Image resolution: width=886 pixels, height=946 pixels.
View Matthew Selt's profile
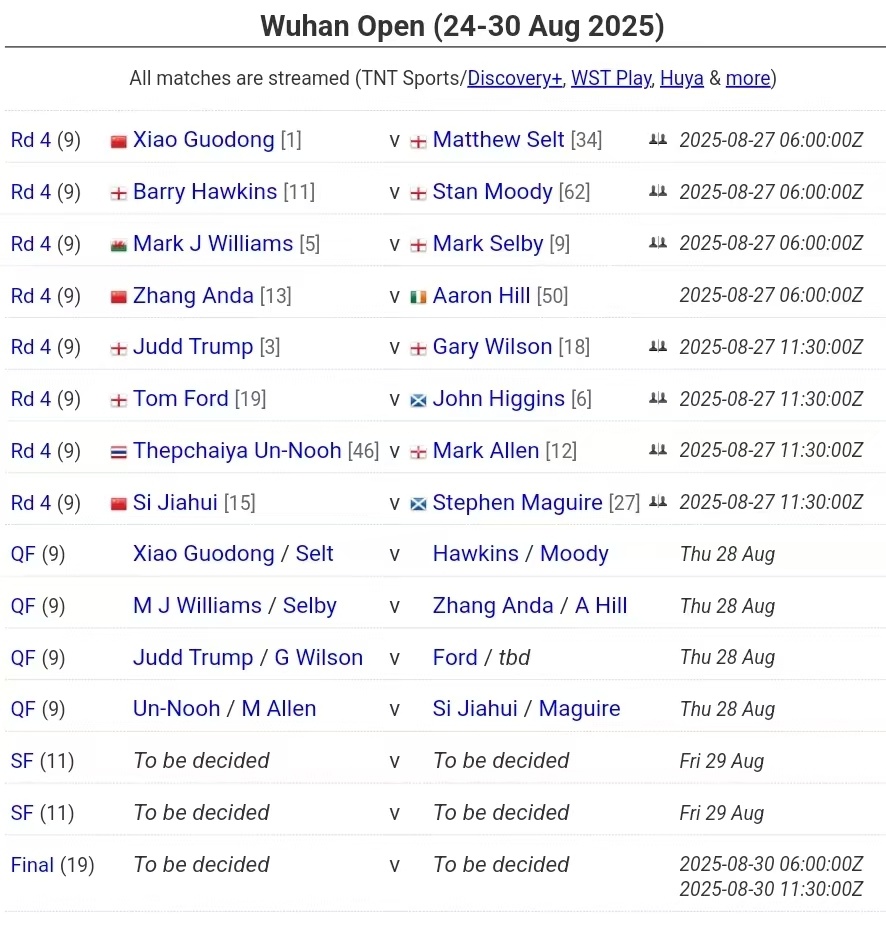(x=498, y=140)
